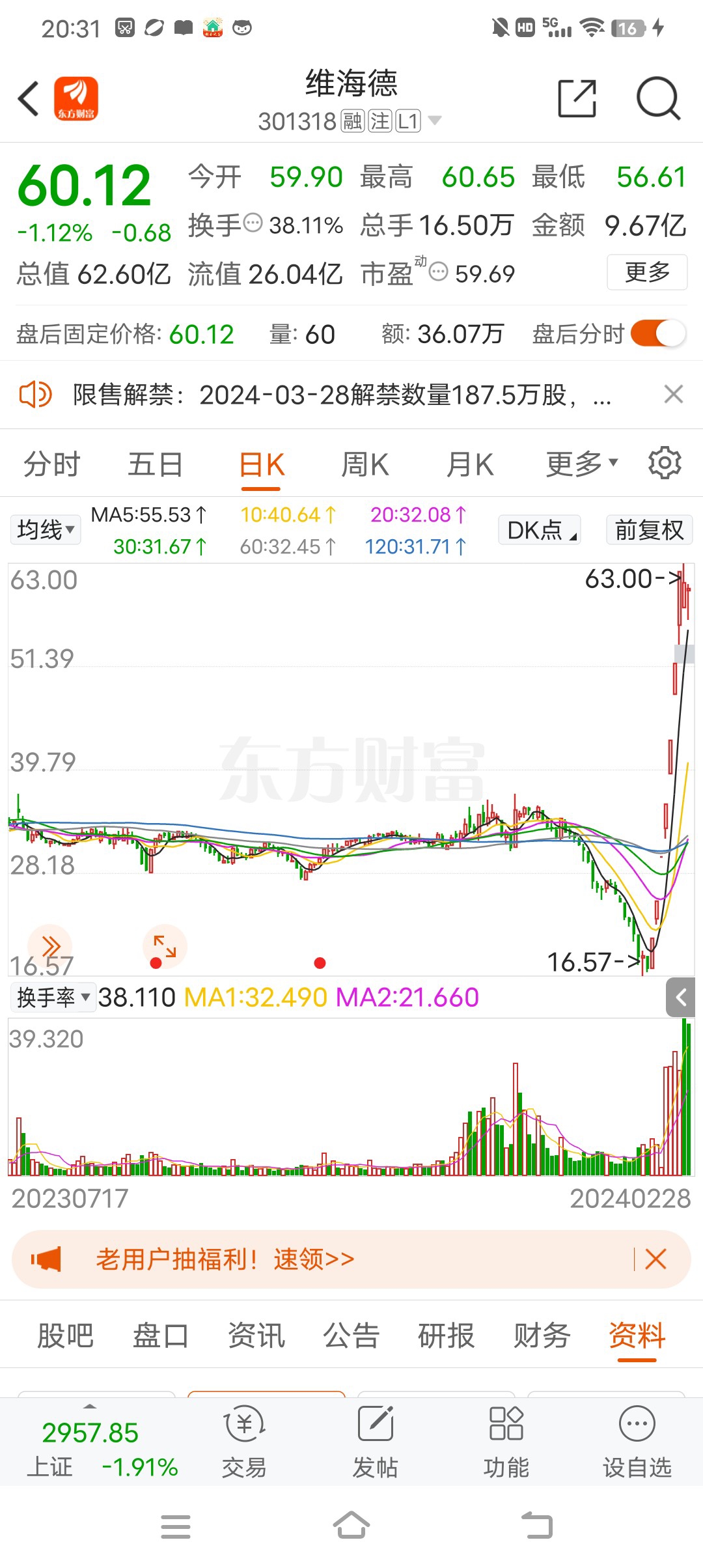Tap the double-arrow fast jump icon on chart
Image resolution: width=703 pixels, height=1568 pixels.
point(51,945)
